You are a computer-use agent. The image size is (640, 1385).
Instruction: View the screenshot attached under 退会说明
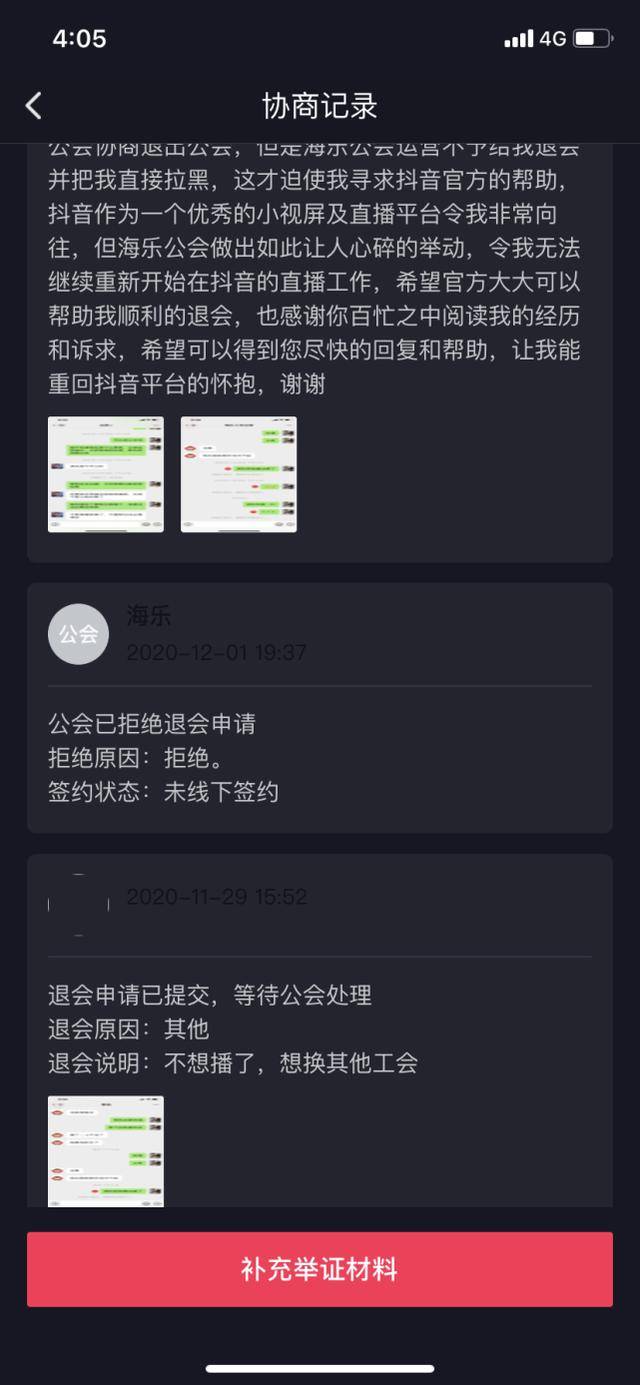(x=106, y=1151)
